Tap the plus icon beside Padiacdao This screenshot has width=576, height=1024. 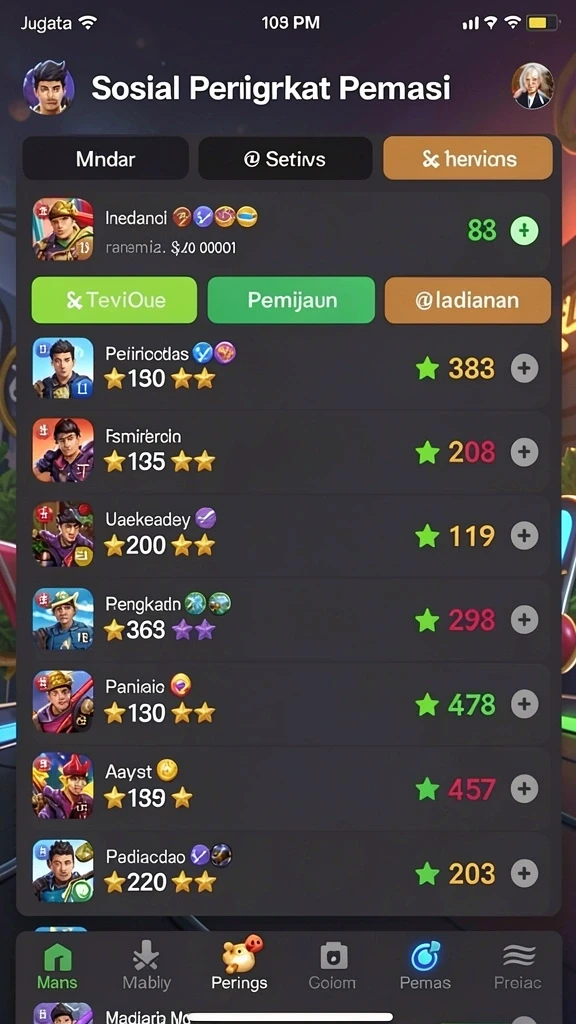[524, 873]
